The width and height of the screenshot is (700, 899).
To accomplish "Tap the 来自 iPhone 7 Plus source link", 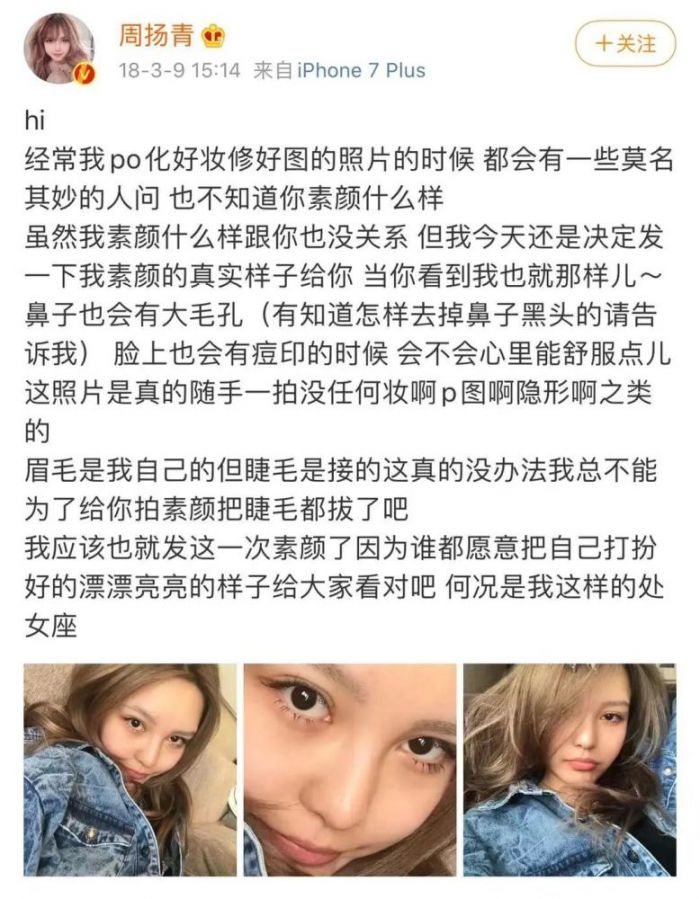I will coord(340,71).
